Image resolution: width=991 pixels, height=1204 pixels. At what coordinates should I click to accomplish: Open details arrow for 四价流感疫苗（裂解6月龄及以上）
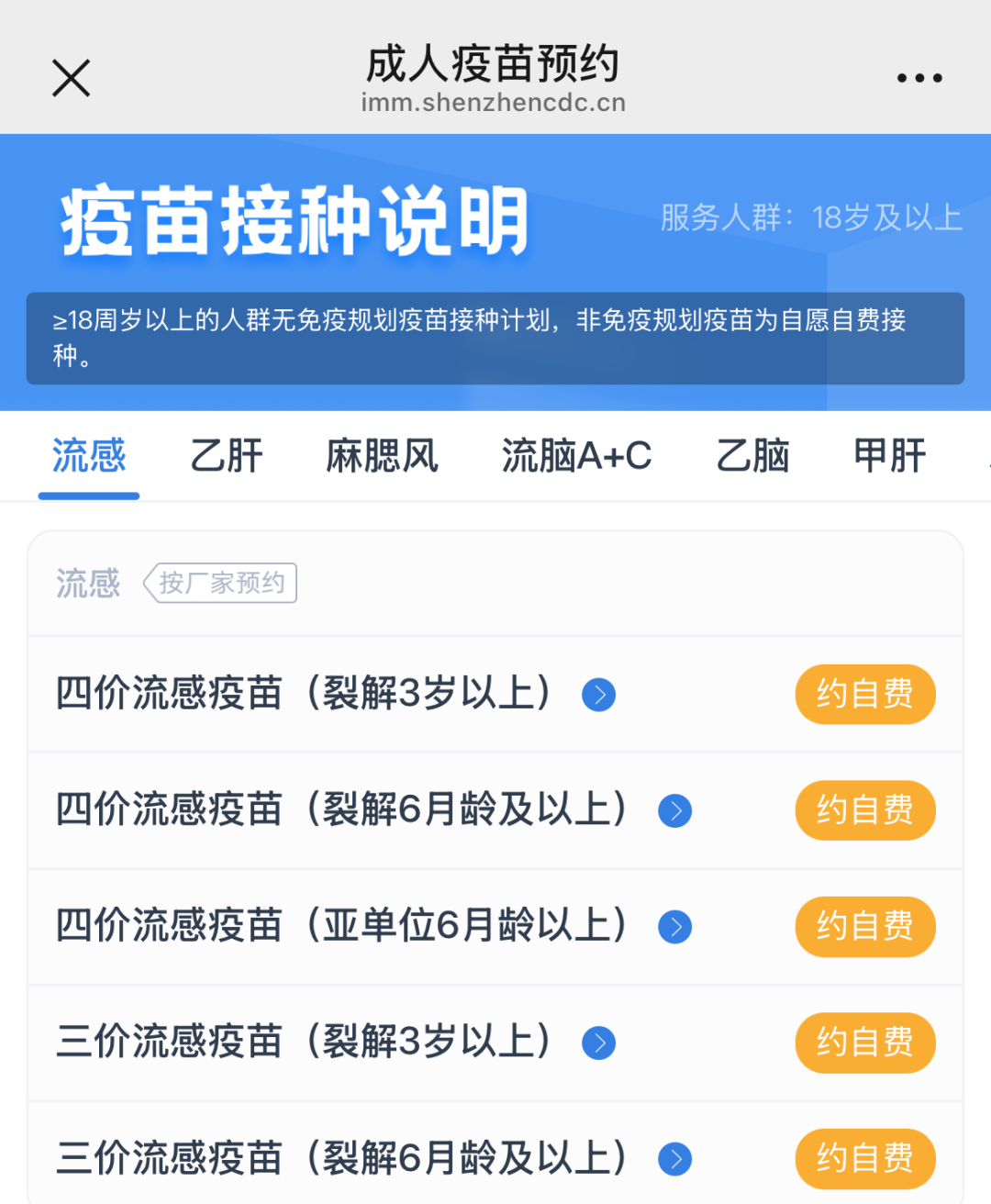pos(674,811)
